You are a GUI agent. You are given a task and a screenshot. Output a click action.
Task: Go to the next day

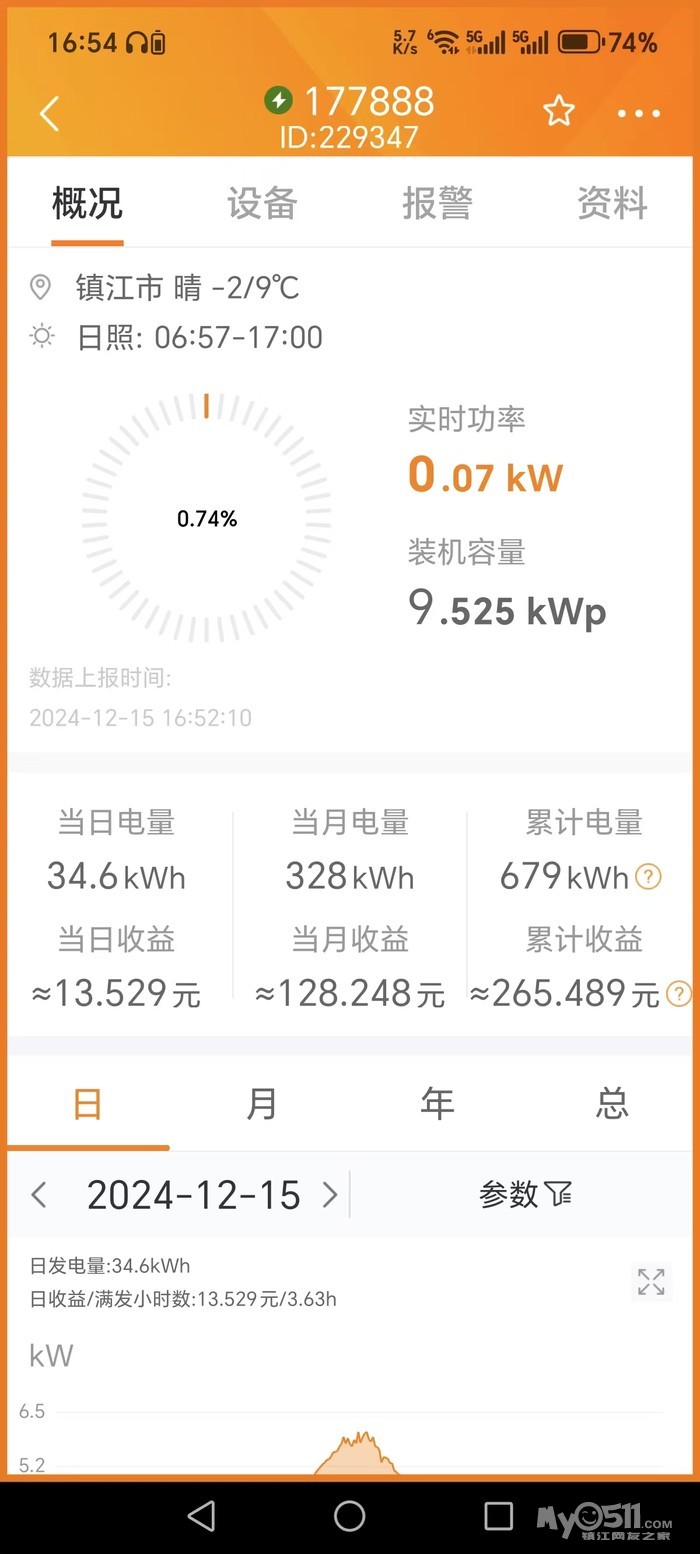[x=330, y=1195]
